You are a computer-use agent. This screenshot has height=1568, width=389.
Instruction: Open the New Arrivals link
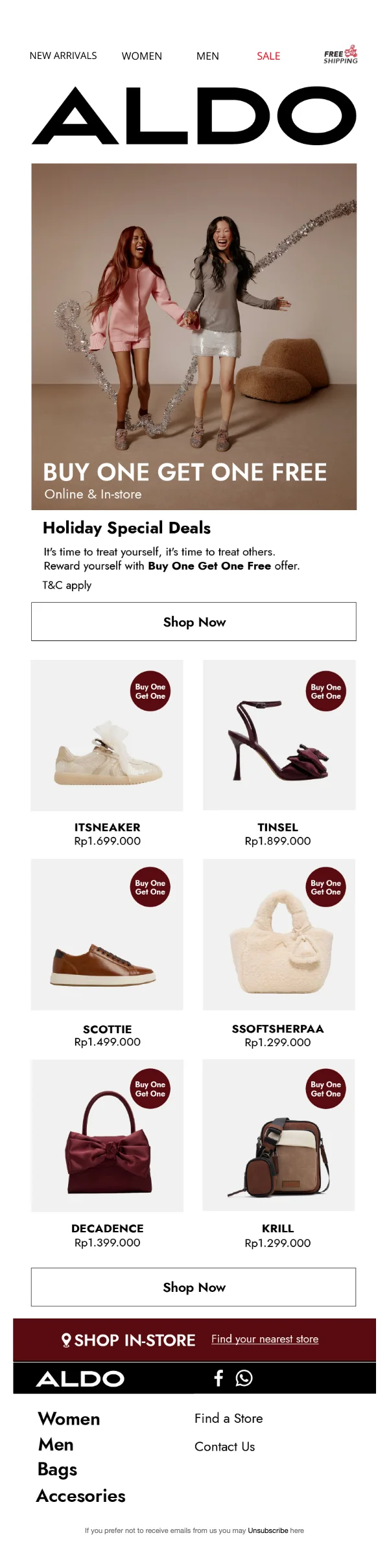pyautogui.click(x=63, y=56)
